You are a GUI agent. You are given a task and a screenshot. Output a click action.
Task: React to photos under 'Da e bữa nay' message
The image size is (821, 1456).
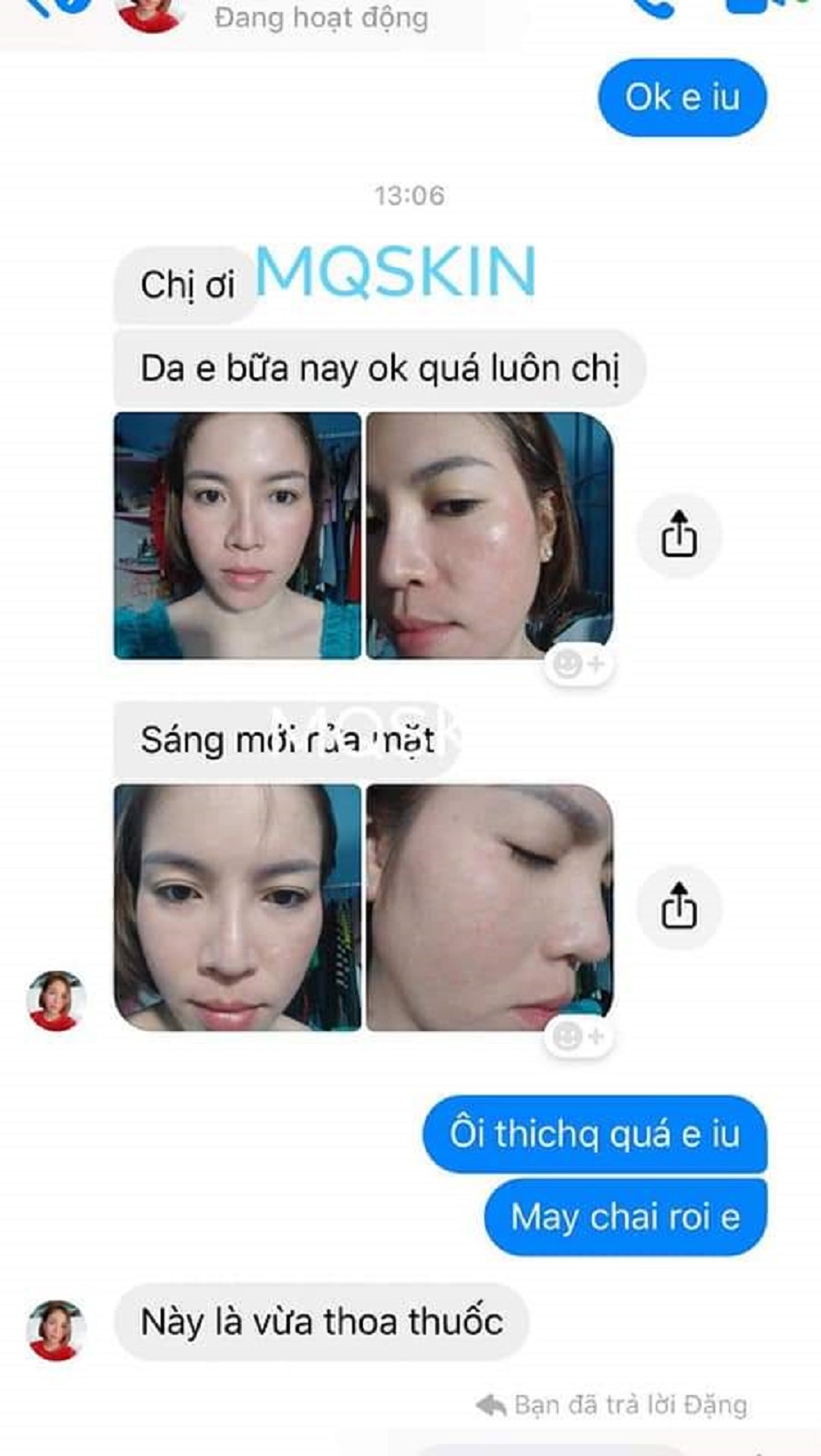tap(578, 664)
